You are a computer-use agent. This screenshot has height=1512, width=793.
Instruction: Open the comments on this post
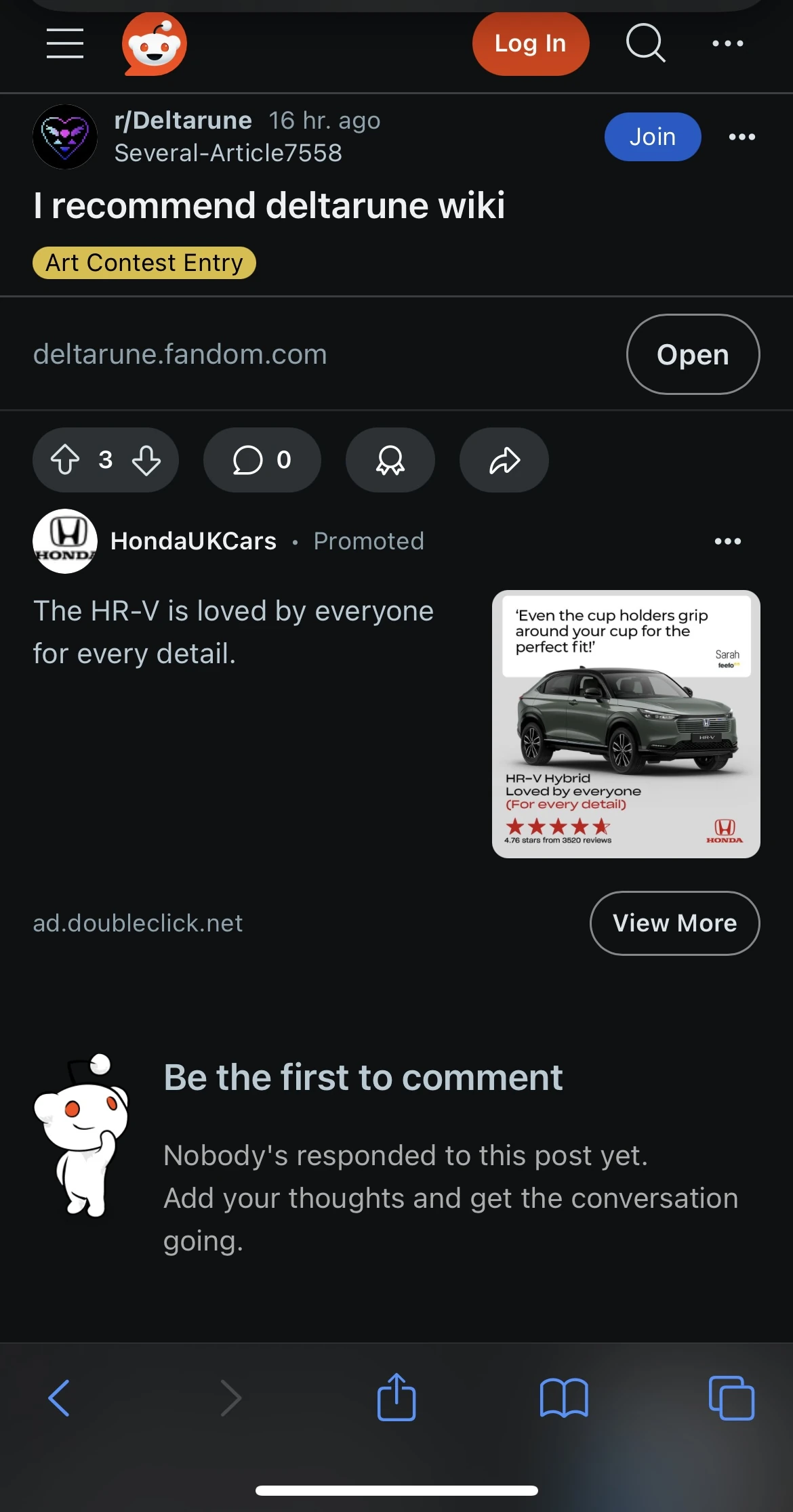pos(262,460)
